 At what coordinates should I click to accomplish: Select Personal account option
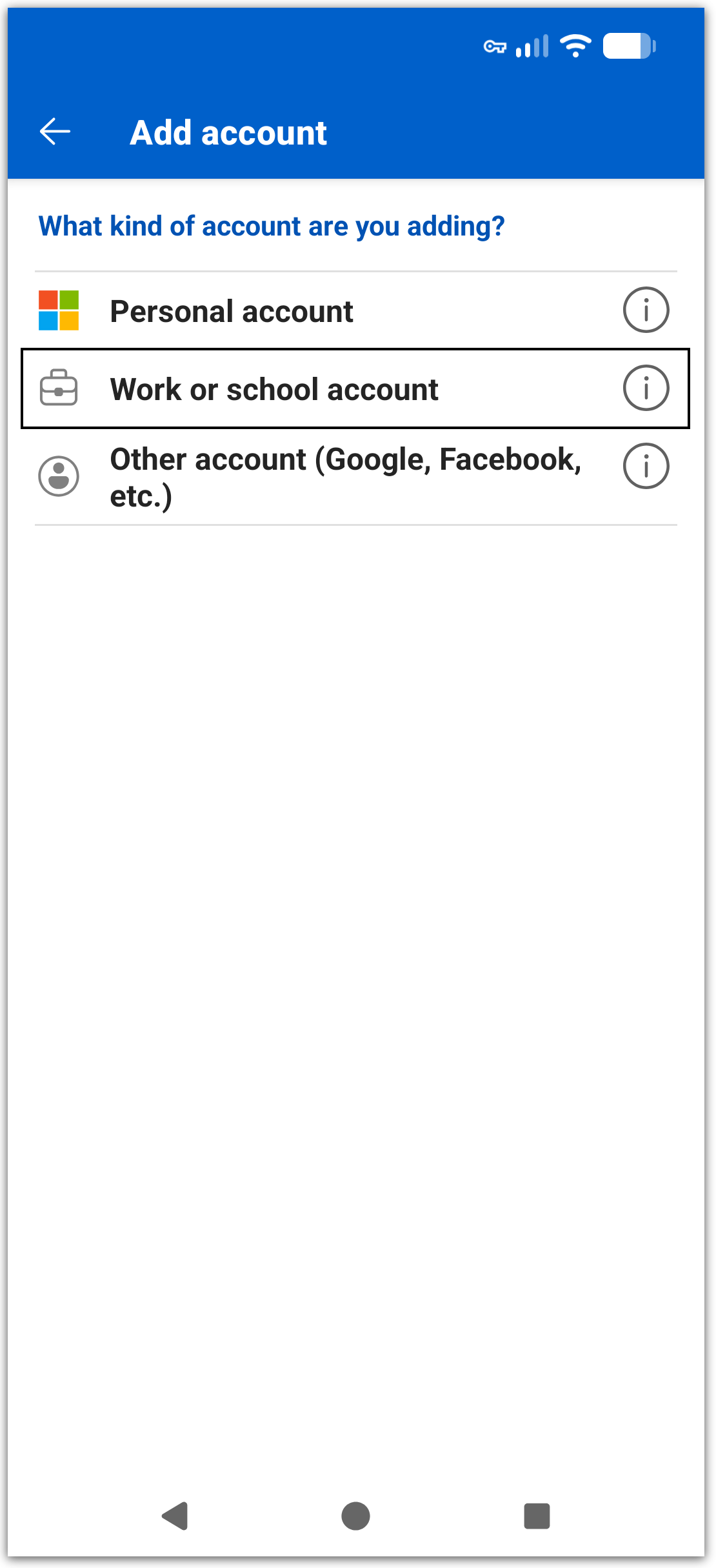(232, 312)
